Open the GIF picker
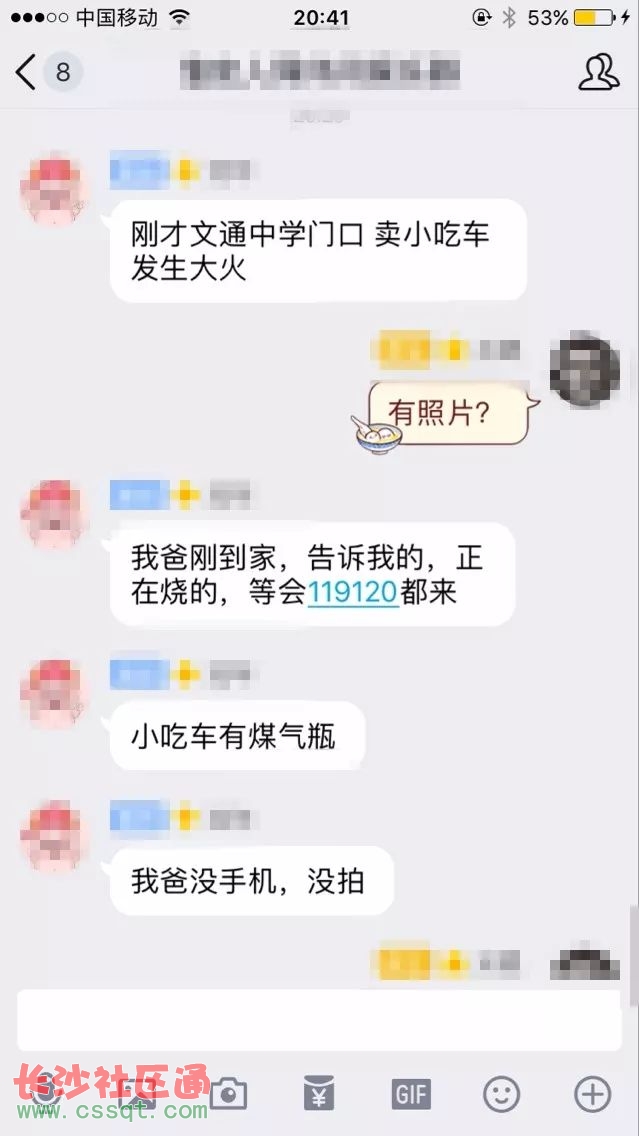This screenshot has width=639, height=1136. 411,1094
